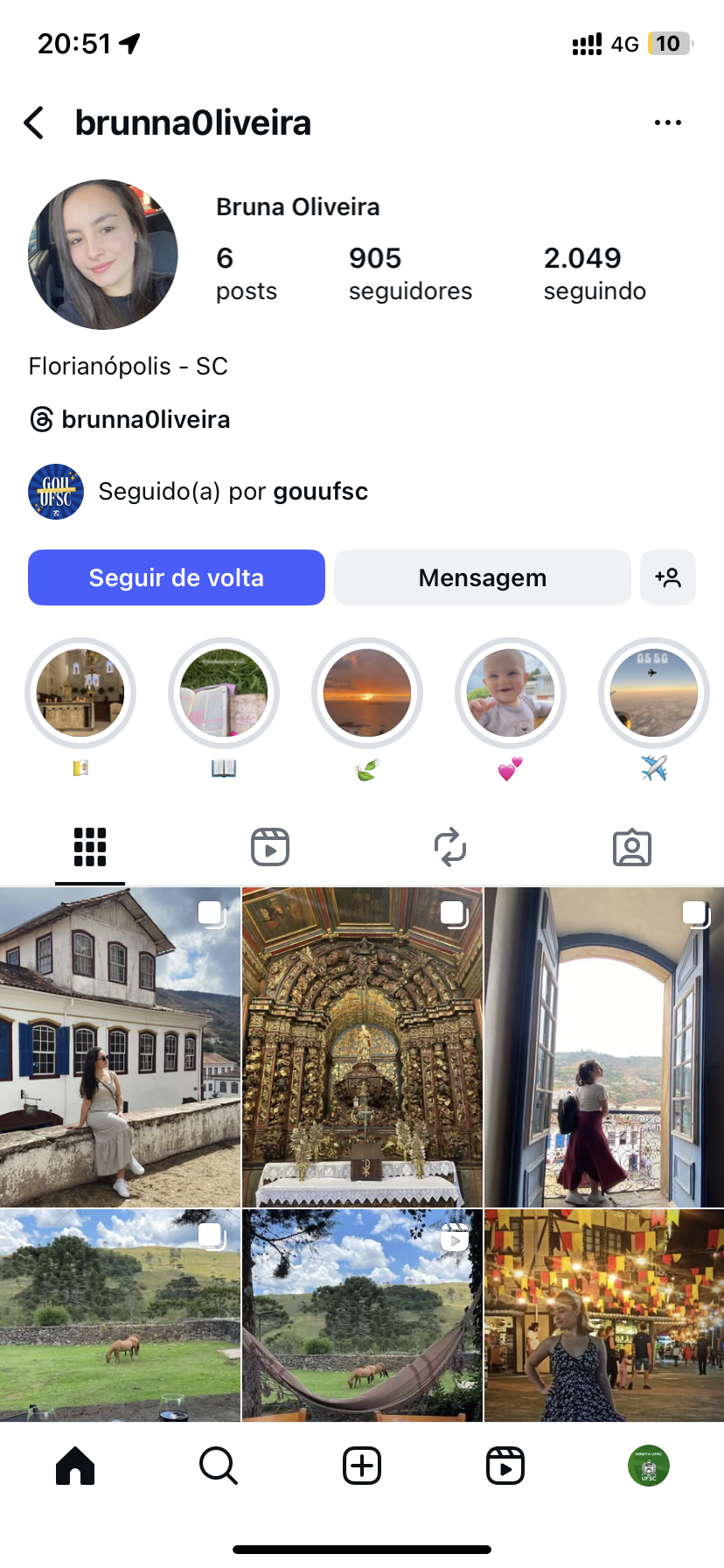724x1568 pixels.
Task: Open the airplane story highlight
Action: pos(653,693)
